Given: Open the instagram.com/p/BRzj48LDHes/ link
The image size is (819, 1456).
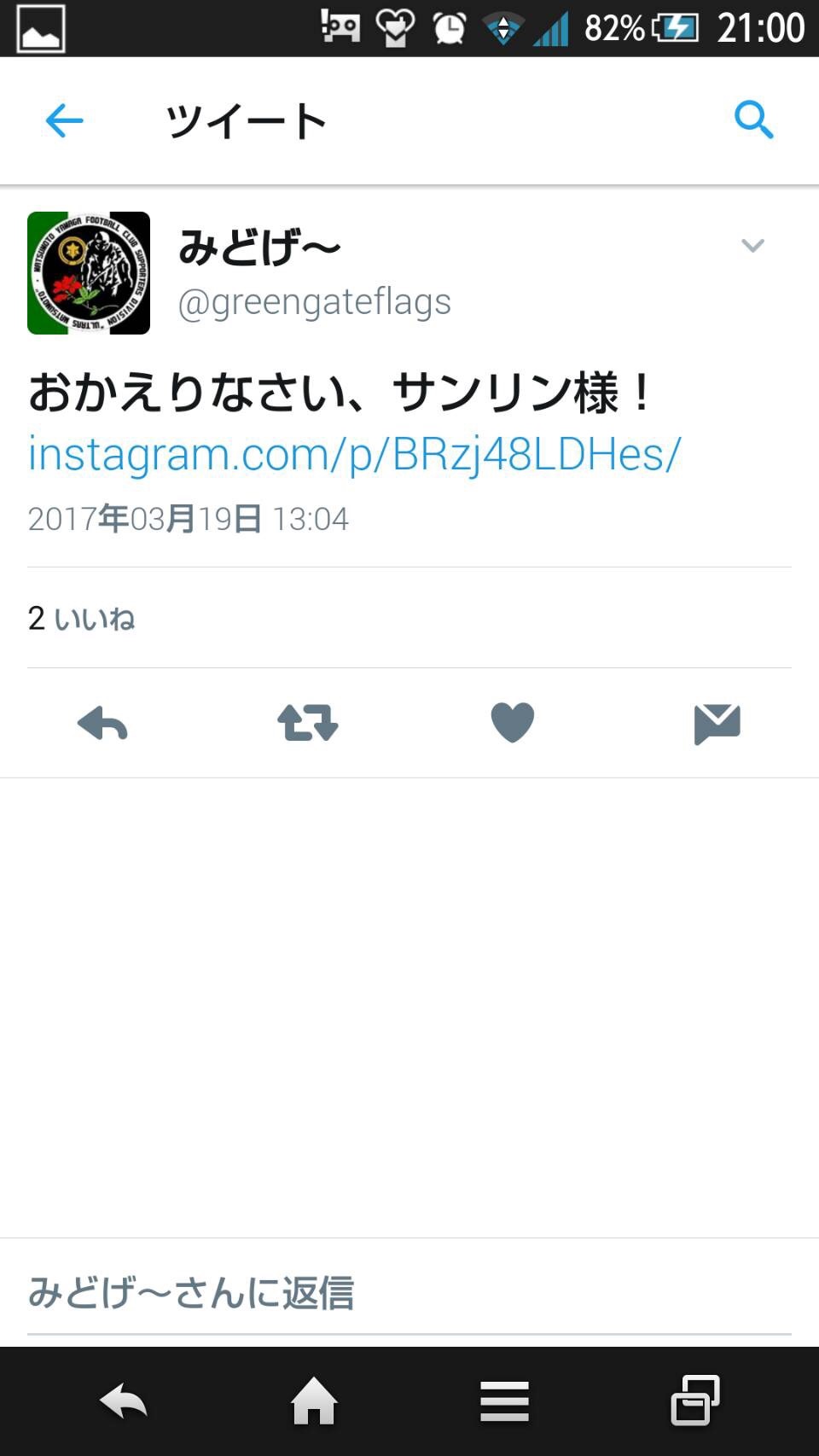Looking at the screenshot, I should tap(354, 454).
